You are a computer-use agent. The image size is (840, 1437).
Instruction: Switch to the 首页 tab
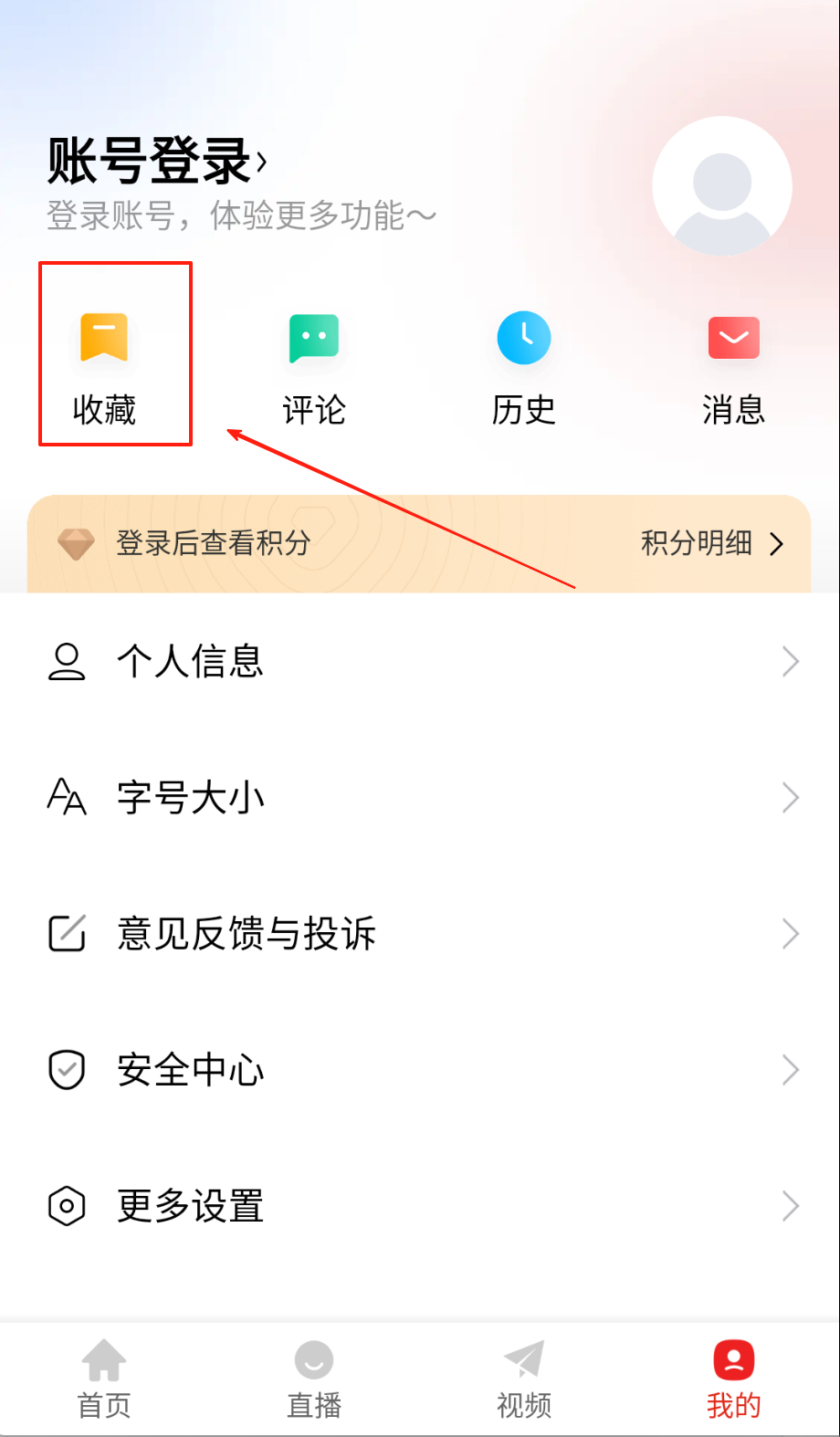point(104,1379)
